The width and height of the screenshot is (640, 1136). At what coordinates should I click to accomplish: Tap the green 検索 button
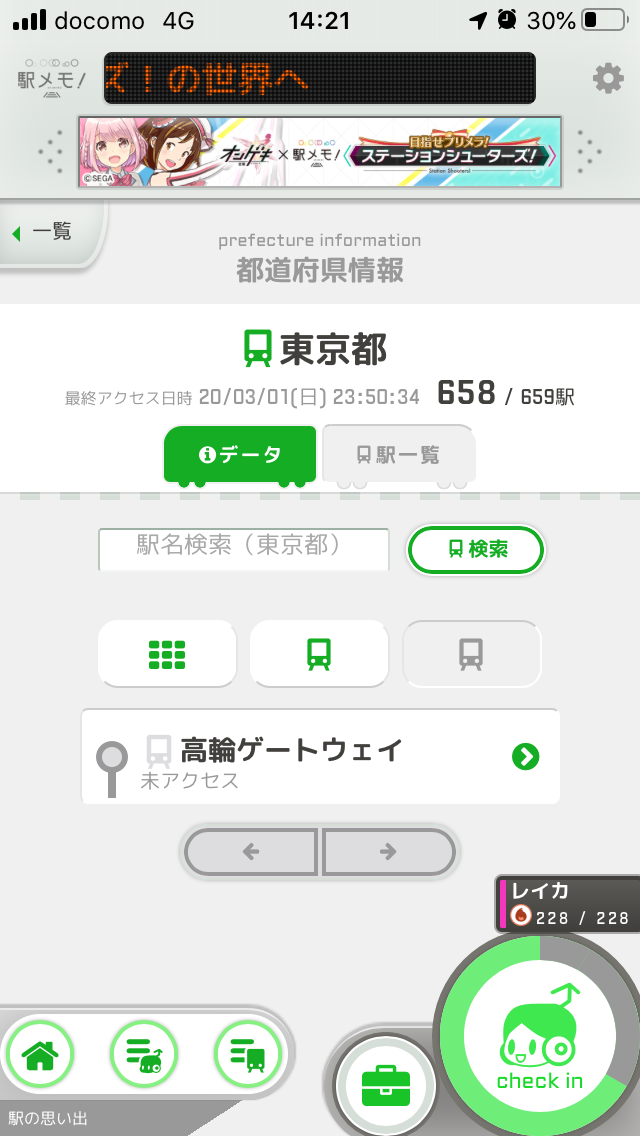point(475,549)
